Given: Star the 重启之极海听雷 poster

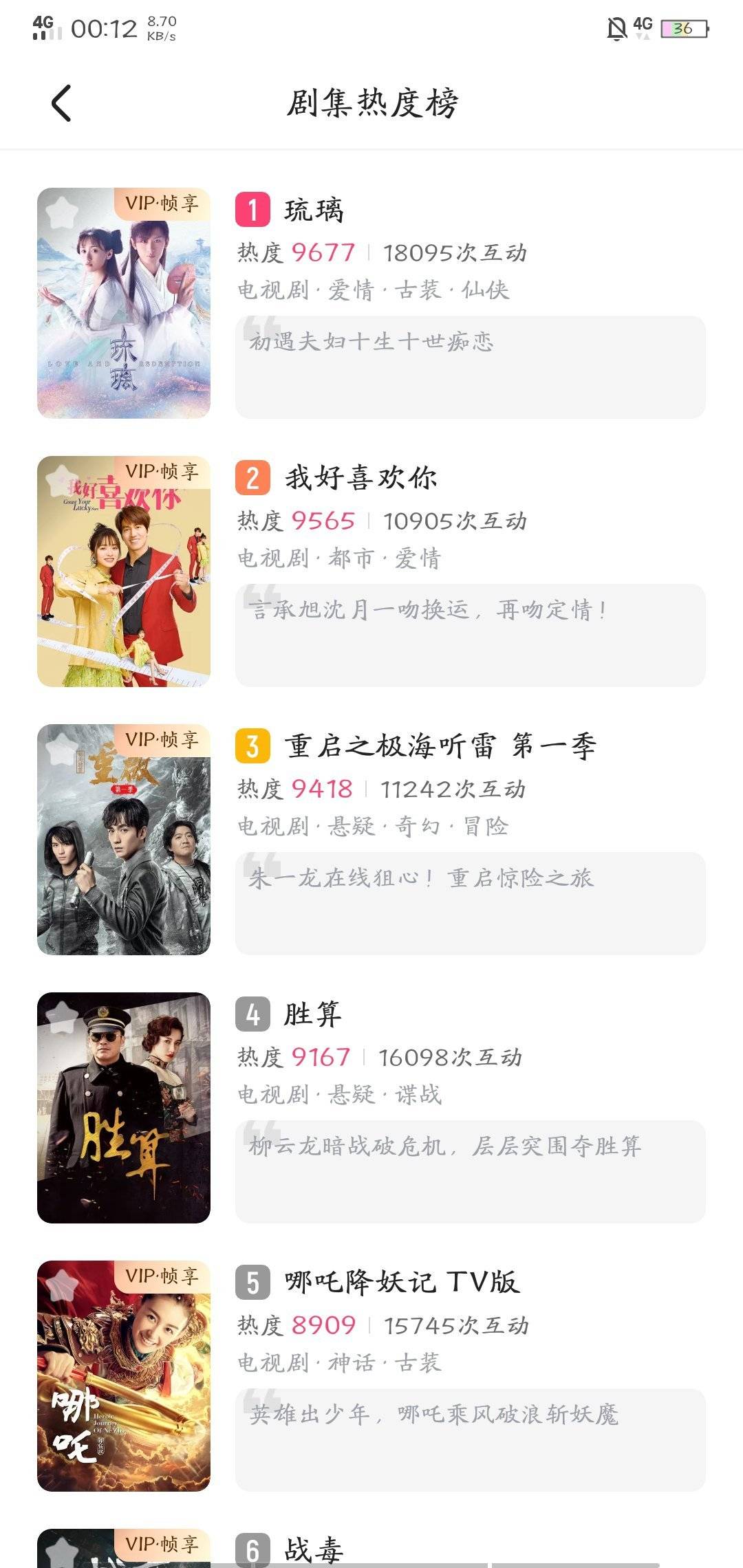Looking at the screenshot, I should click(x=62, y=749).
